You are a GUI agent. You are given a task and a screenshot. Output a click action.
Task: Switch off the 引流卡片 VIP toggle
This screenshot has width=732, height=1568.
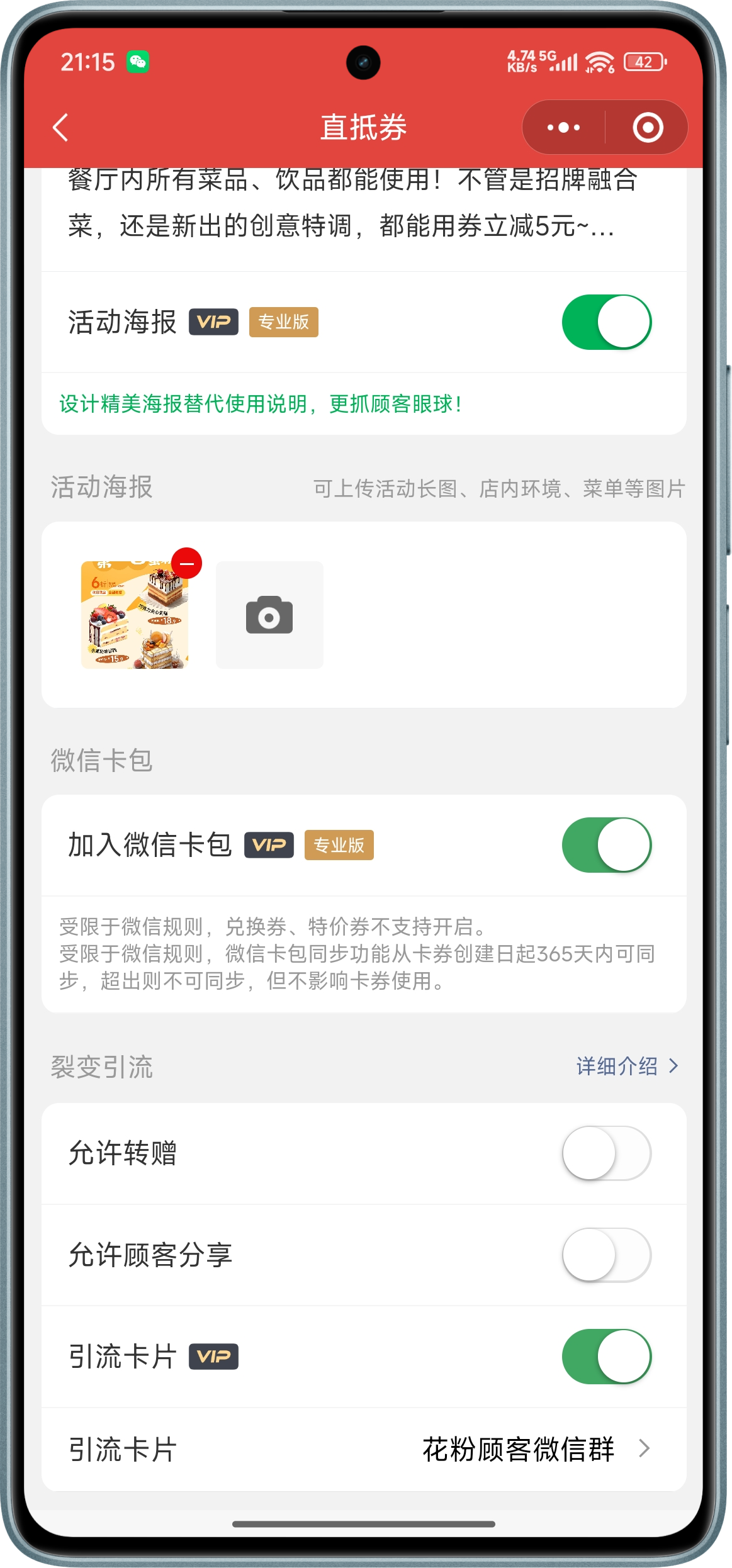606,1357
